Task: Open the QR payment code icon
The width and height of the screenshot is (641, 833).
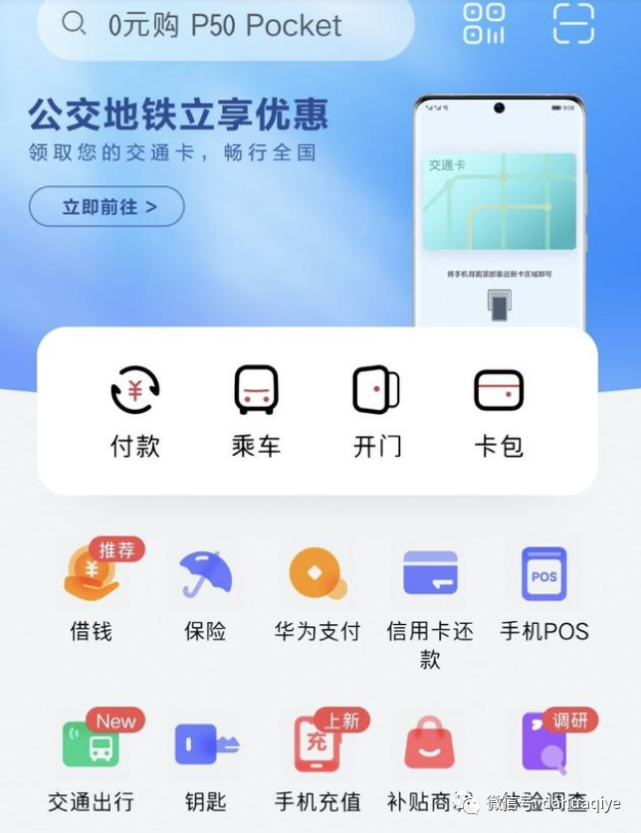Action: (484, 22)
